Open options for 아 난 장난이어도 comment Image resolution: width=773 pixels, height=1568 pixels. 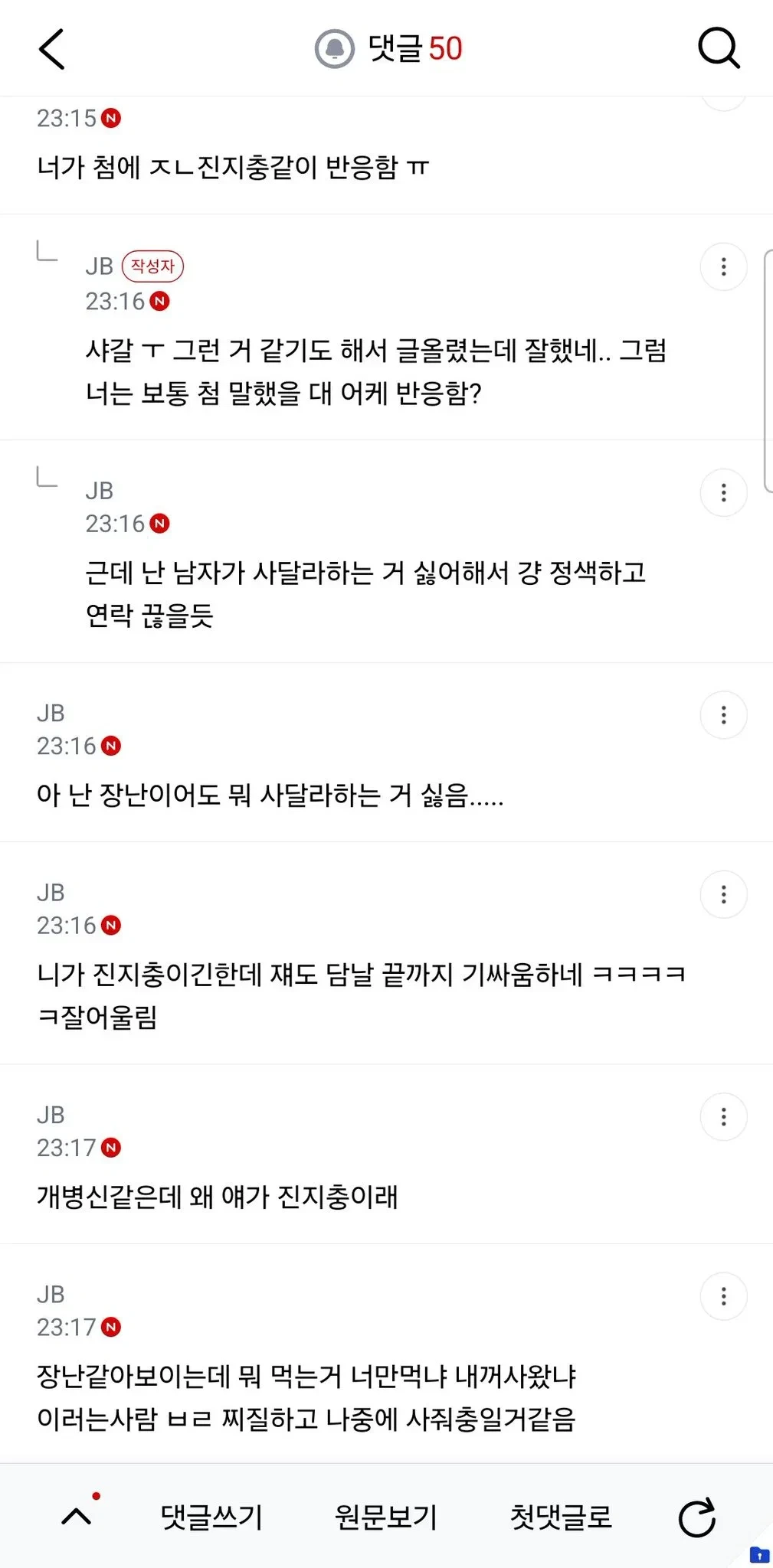pos(723,715)
